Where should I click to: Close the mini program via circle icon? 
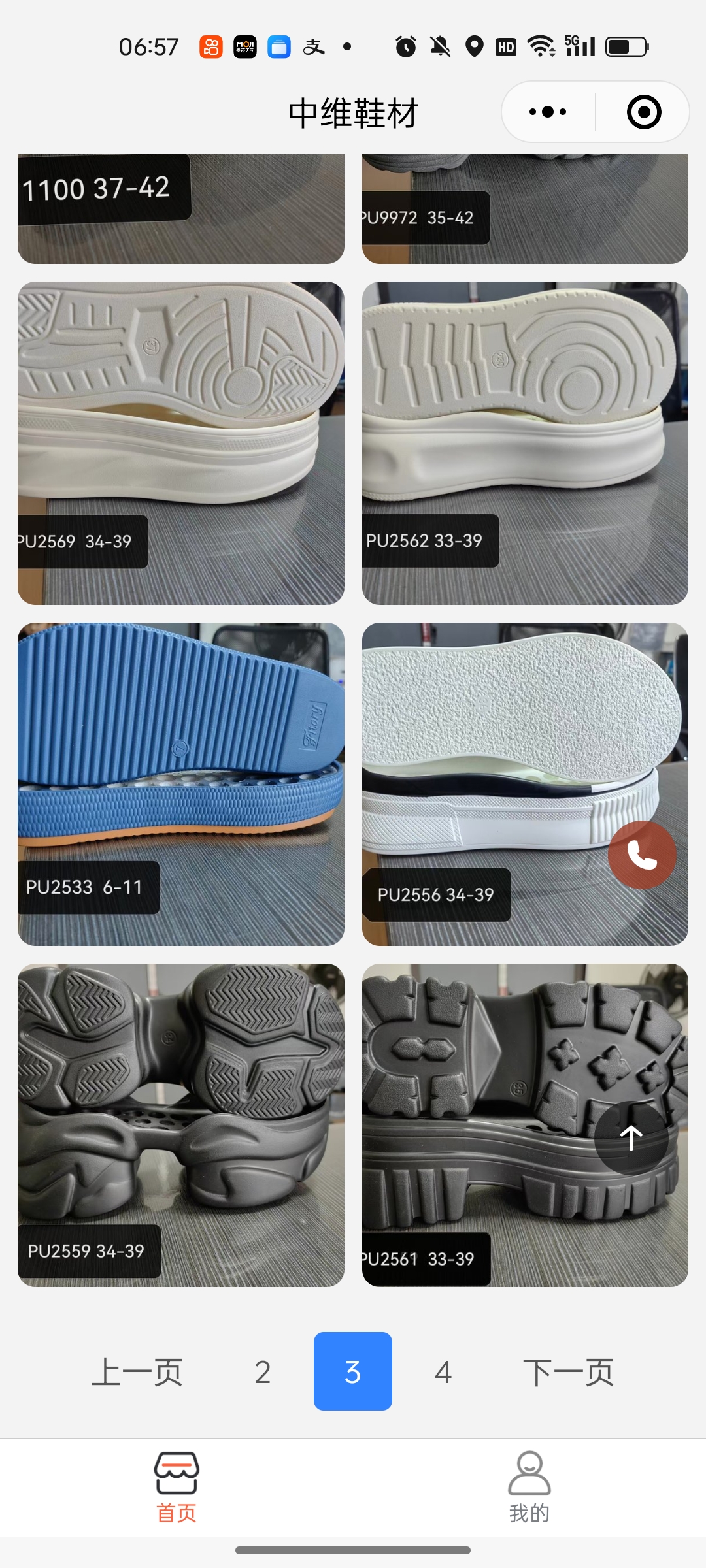point(643,112)
